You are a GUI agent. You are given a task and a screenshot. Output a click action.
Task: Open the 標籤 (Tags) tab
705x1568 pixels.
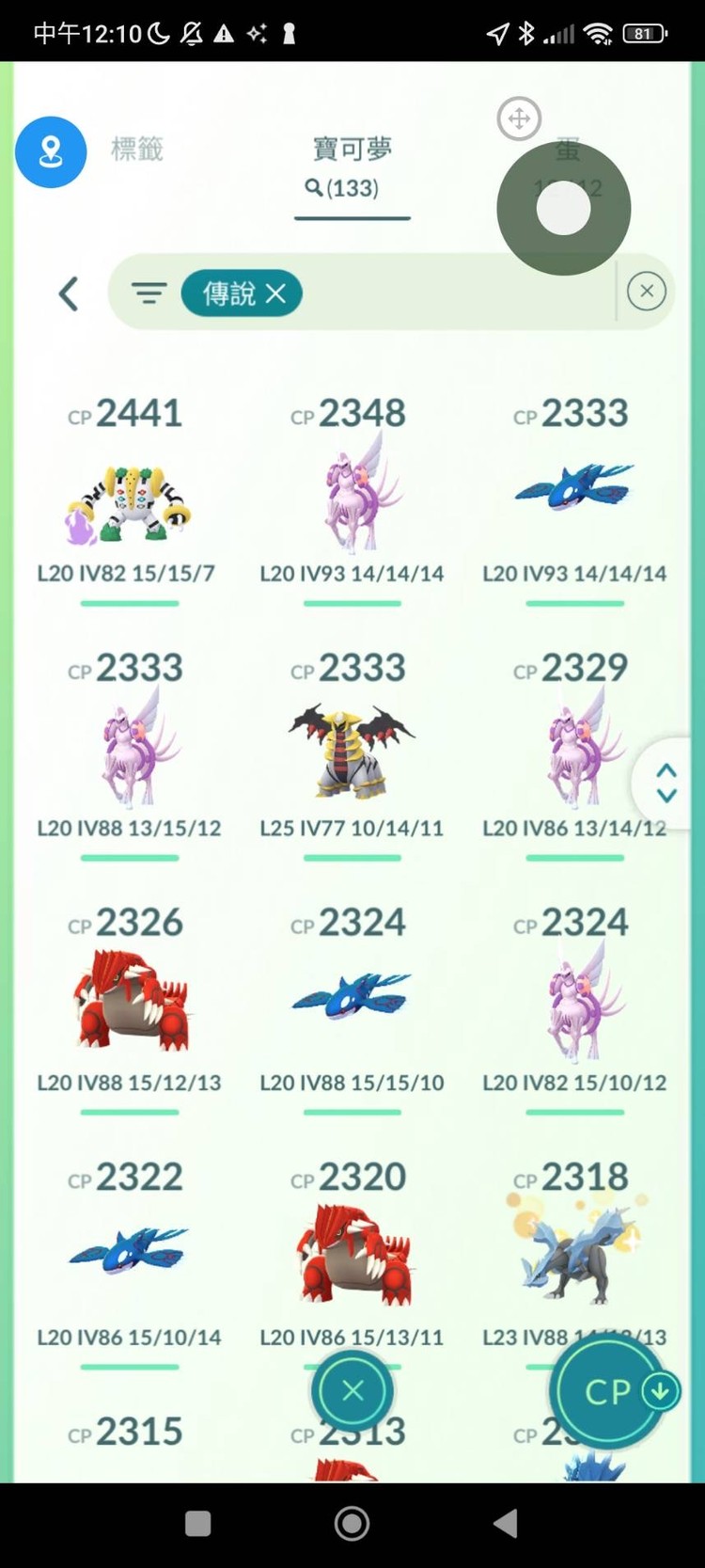click(137, 150)
